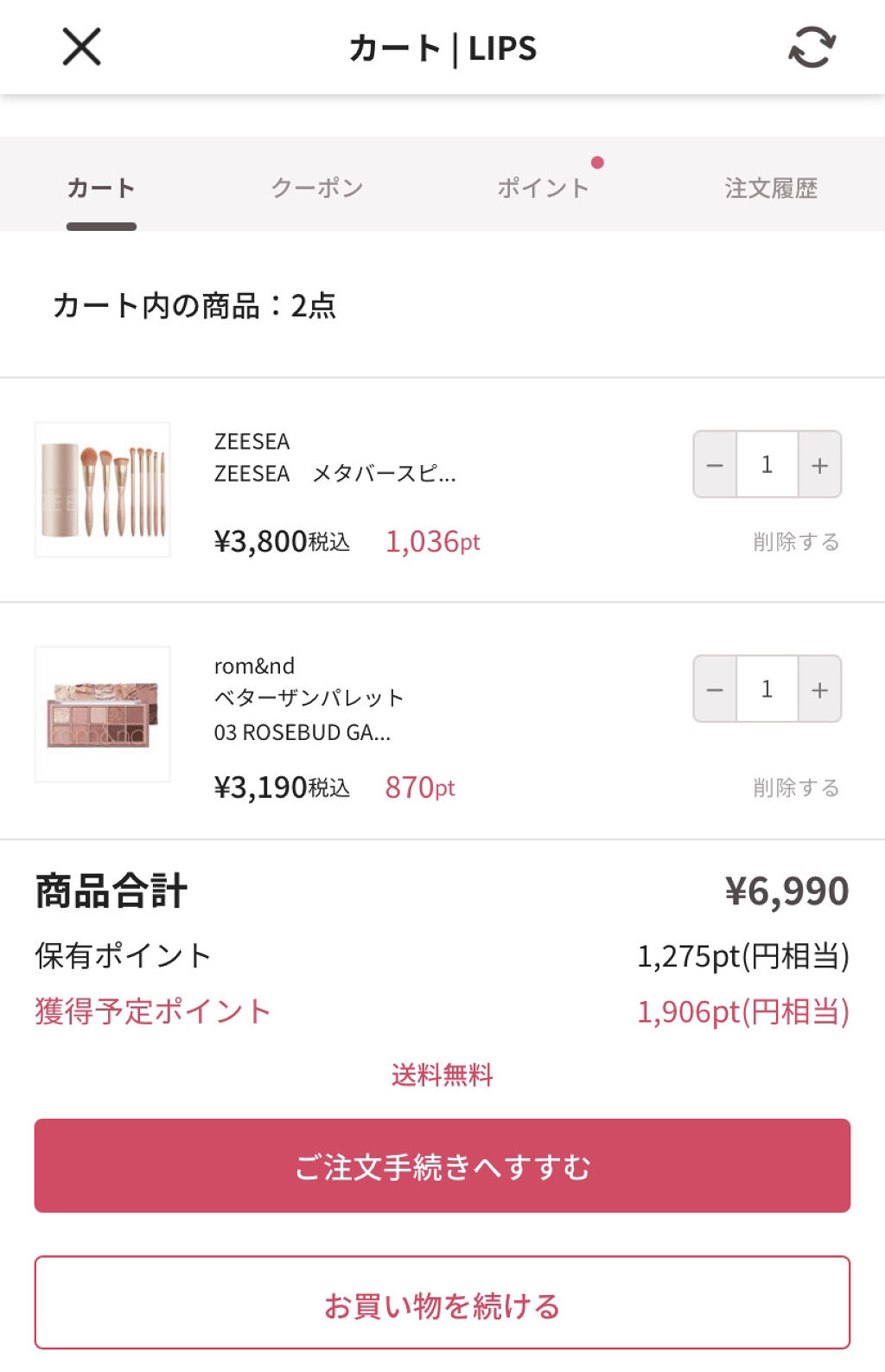Tap the ZEESEA quantity field showing 1
The height and width of the screenshot is (1372, 885).
pyautogui.click(x=767, y=465)
